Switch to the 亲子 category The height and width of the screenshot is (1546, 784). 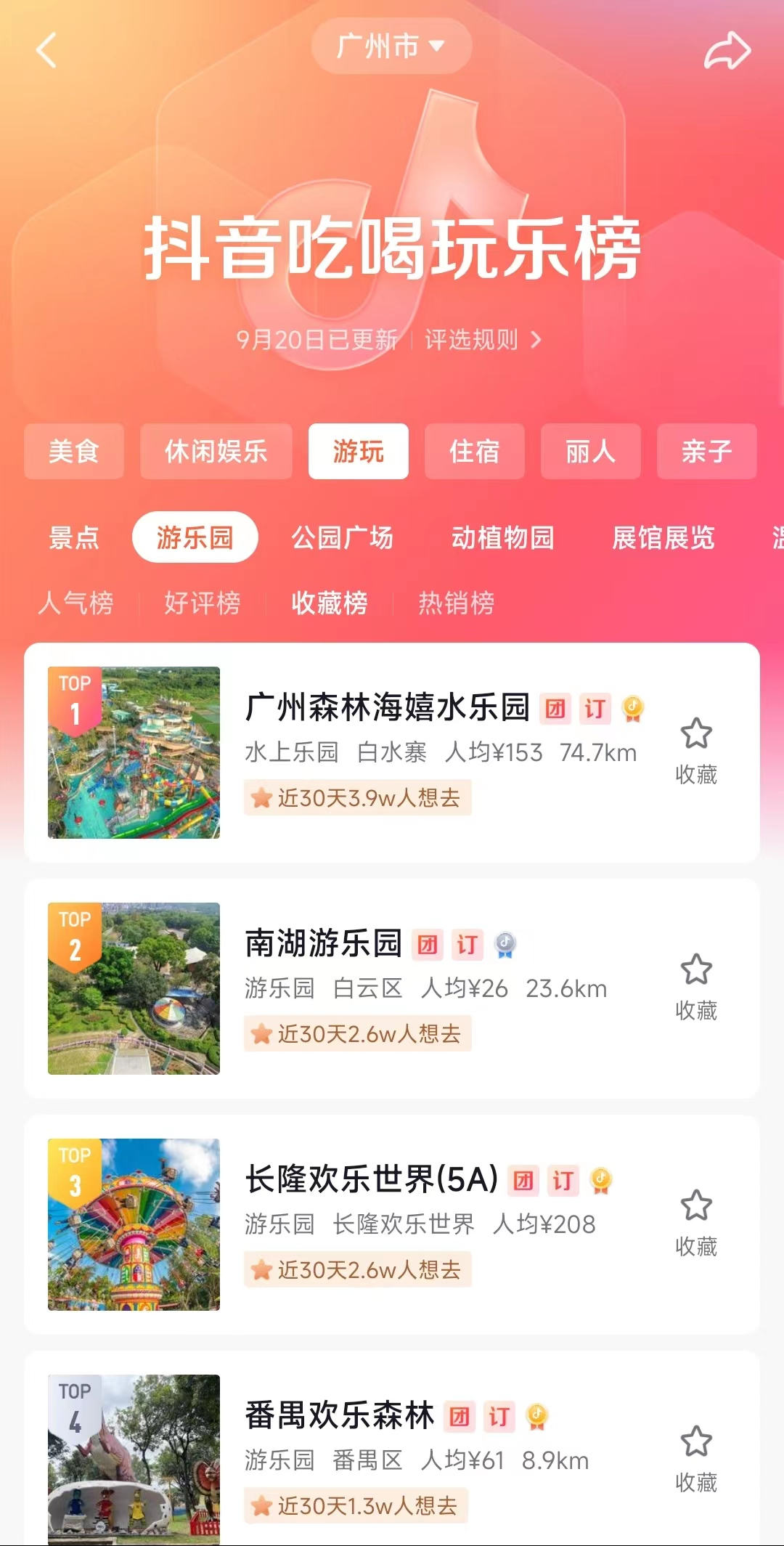pyautogui.click(x=706, y=452)
